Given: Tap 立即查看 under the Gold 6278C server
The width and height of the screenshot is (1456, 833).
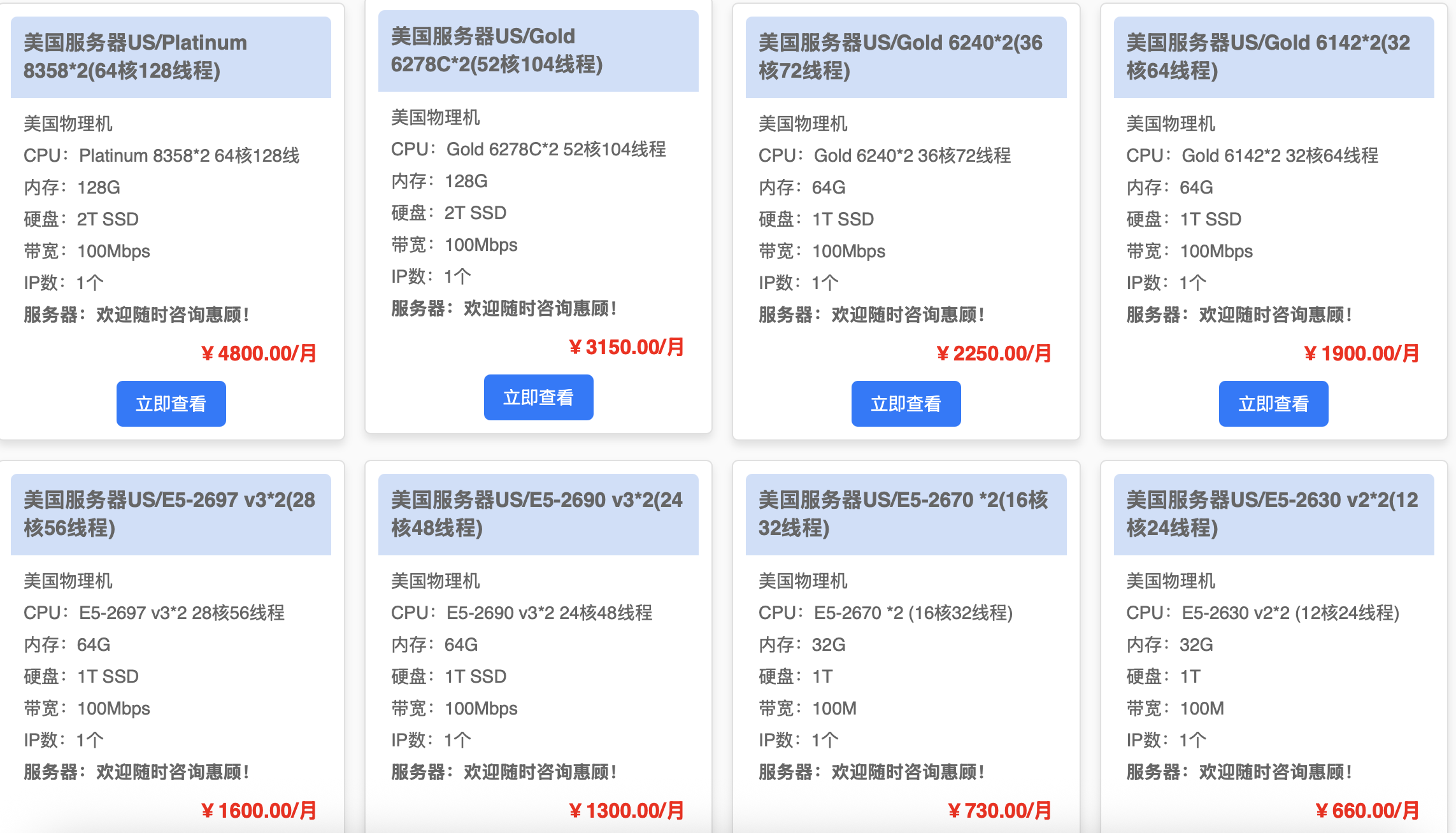Looking at the screenshot, I should click(538, 397).
